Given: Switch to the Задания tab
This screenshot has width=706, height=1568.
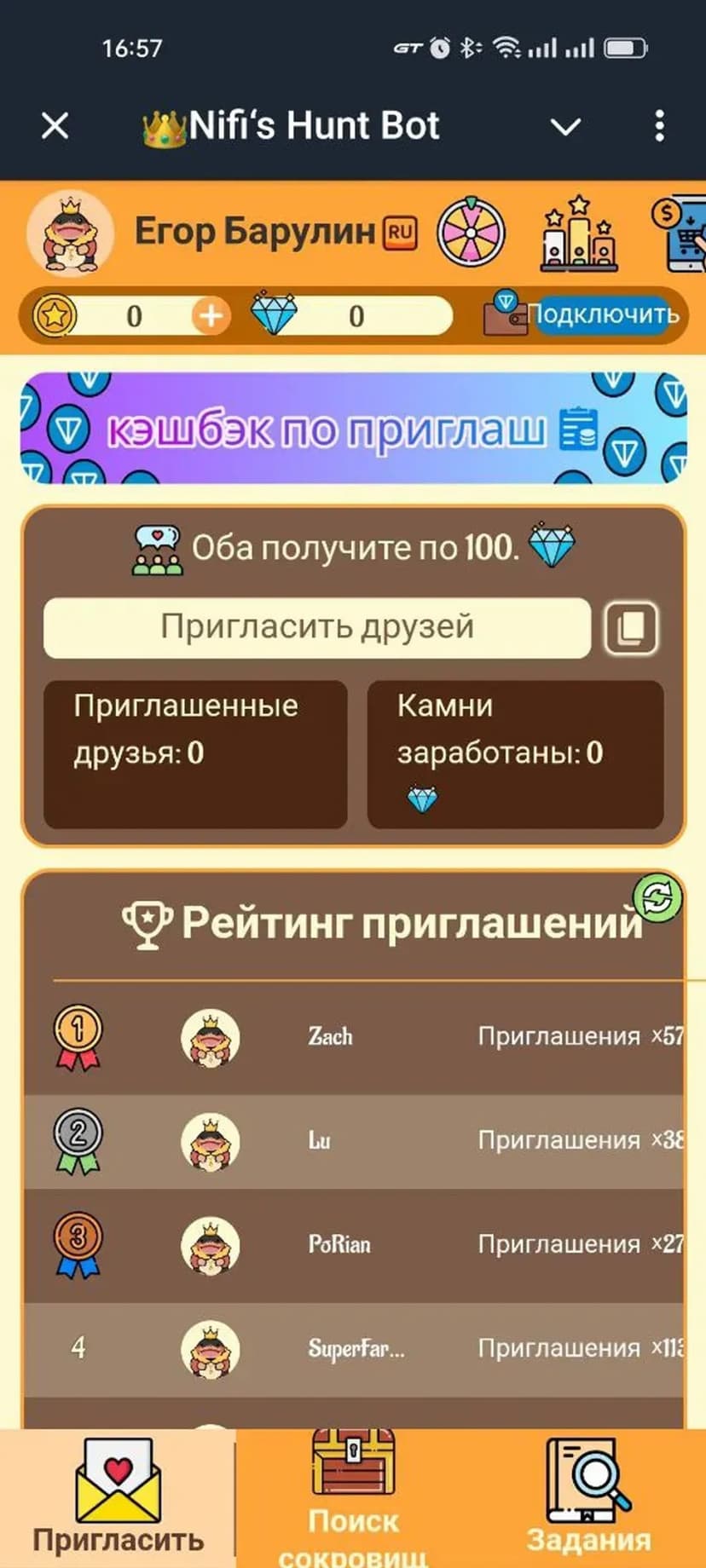Looking at the screenshot, I should [x=588, y=1500].
